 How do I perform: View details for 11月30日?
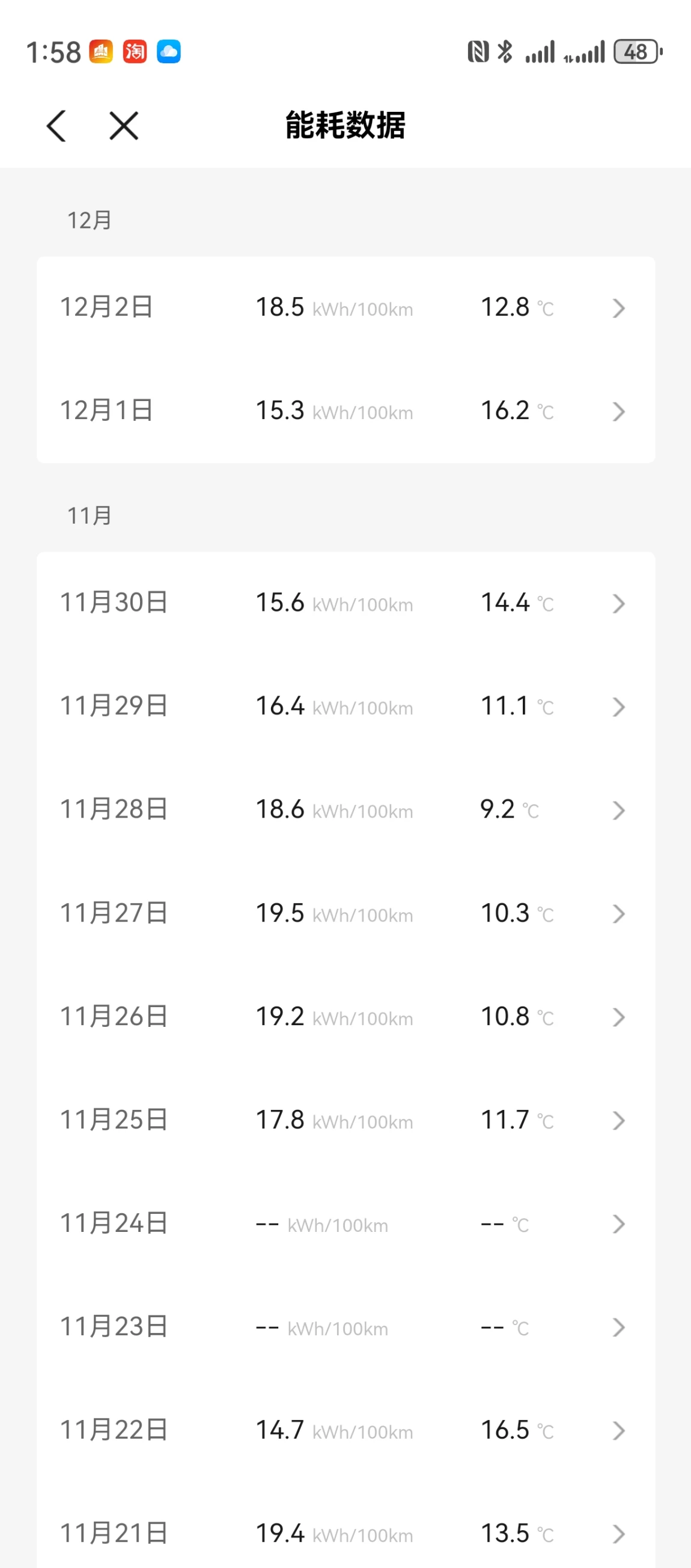click(x=345, y=603)
